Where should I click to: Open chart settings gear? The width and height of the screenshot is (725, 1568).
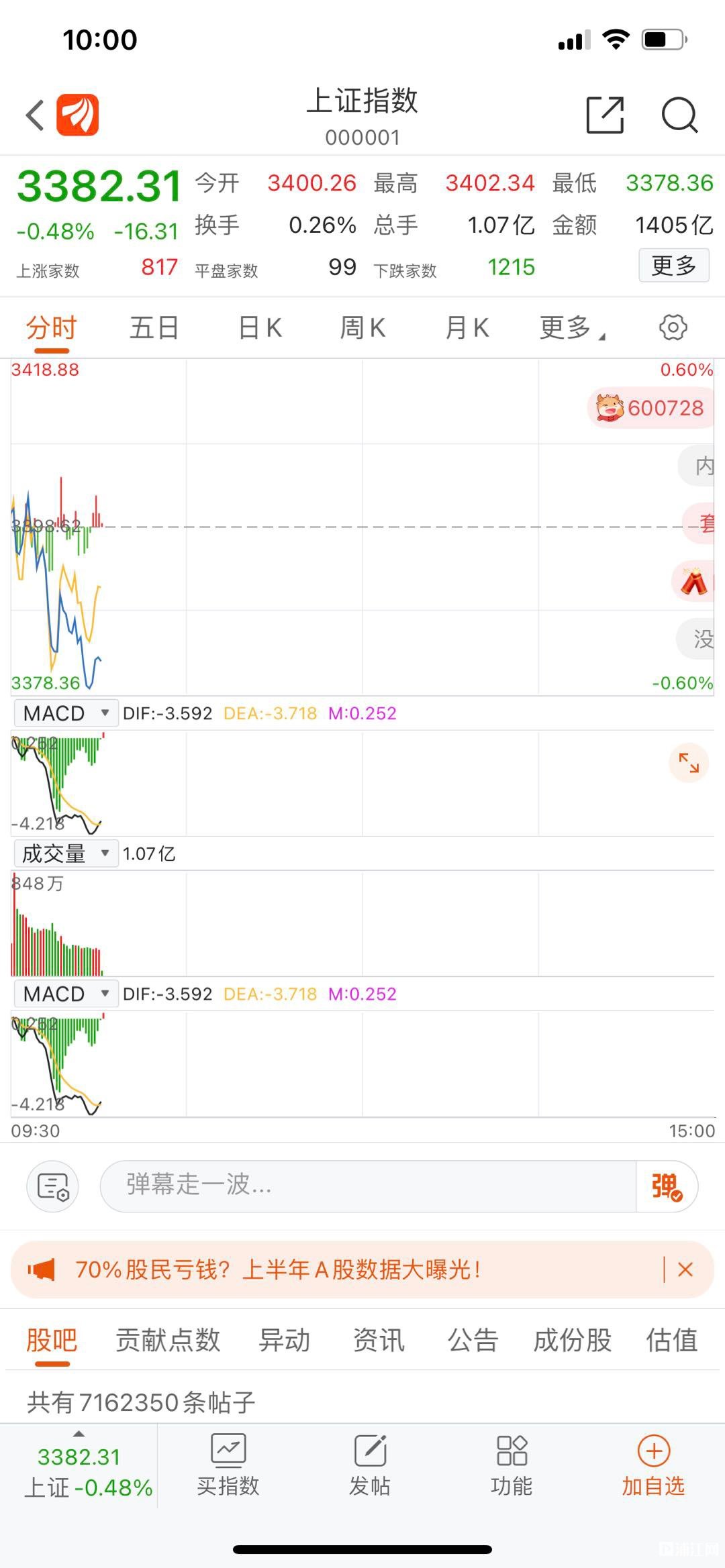point(673,327)
